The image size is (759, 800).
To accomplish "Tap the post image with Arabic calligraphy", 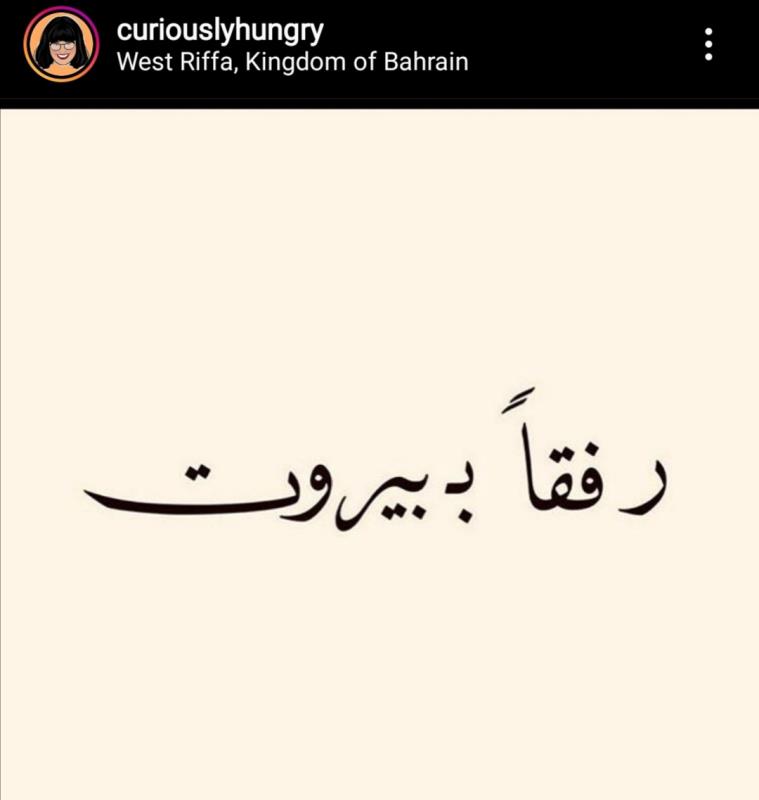I will coord(380,470).
